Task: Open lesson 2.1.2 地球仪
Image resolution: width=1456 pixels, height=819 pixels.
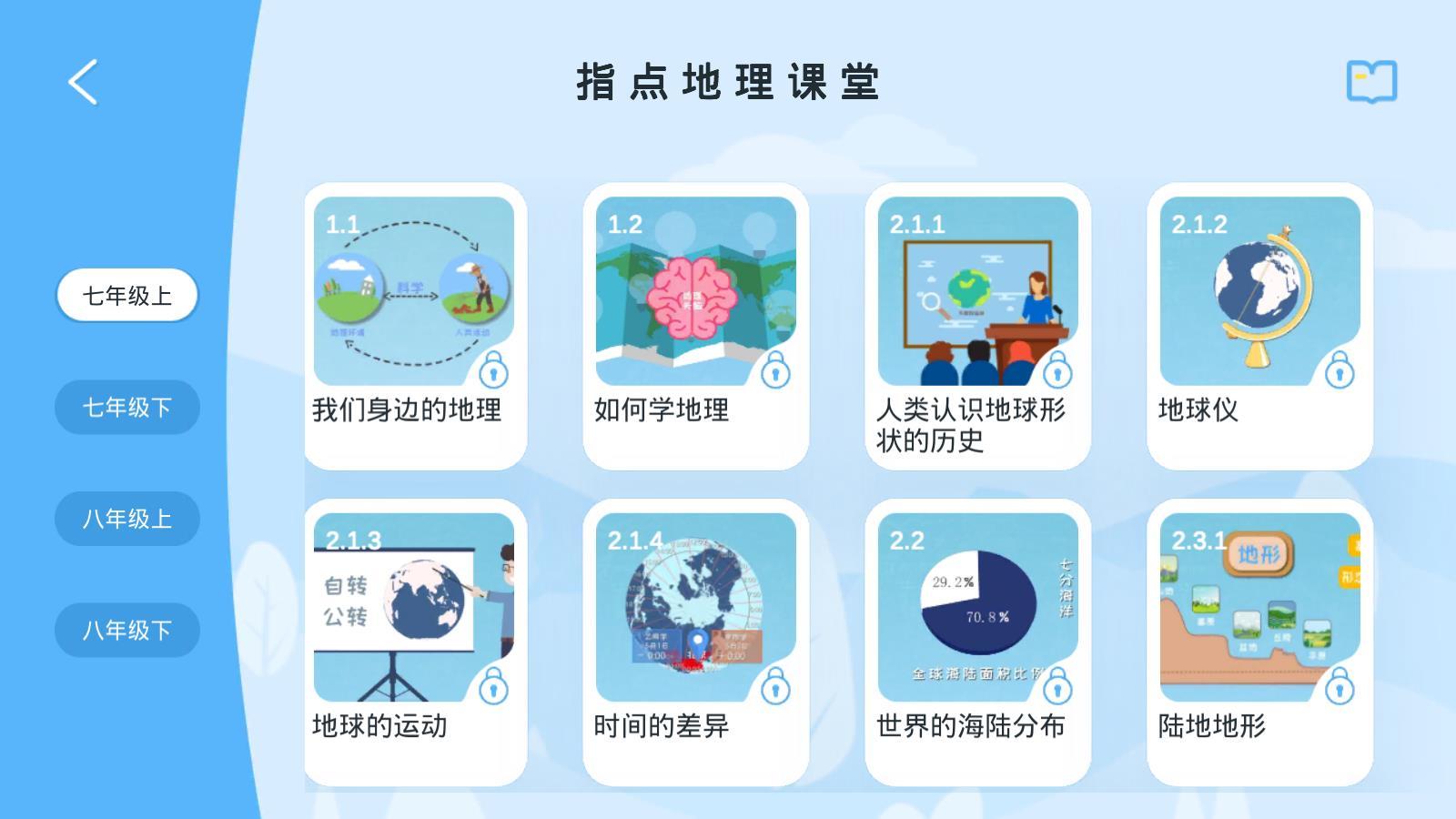Action: 1260,325
